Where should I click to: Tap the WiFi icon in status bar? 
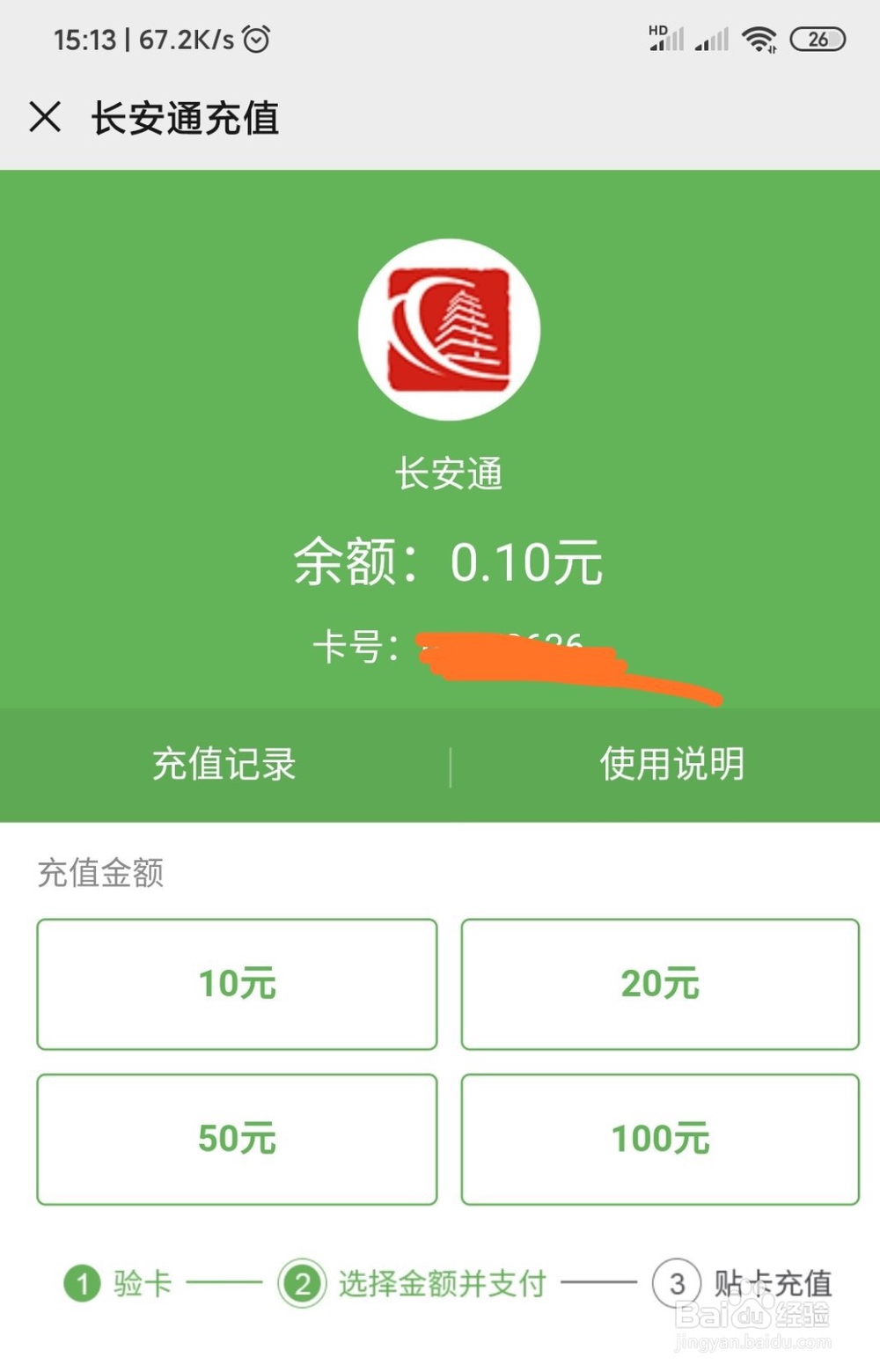click(x=759, y=38)
